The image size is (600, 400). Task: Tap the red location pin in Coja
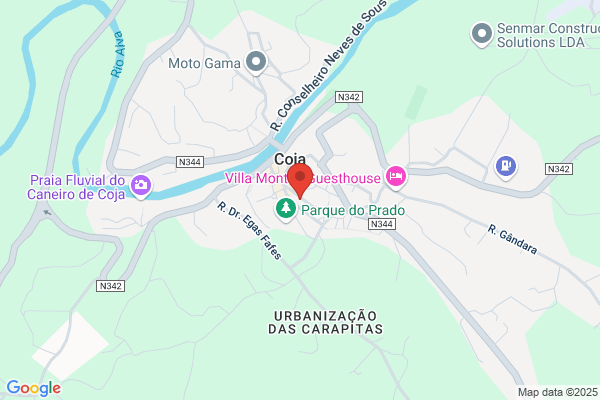[300, 181]
